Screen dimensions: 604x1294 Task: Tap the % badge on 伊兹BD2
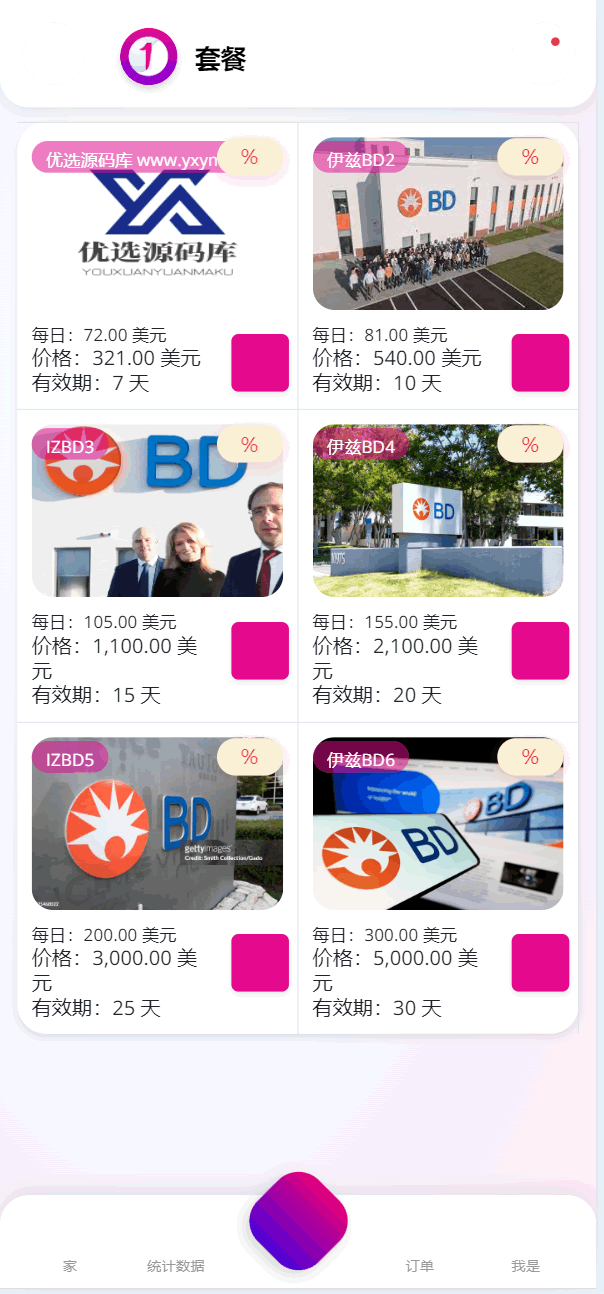point(530,157)
